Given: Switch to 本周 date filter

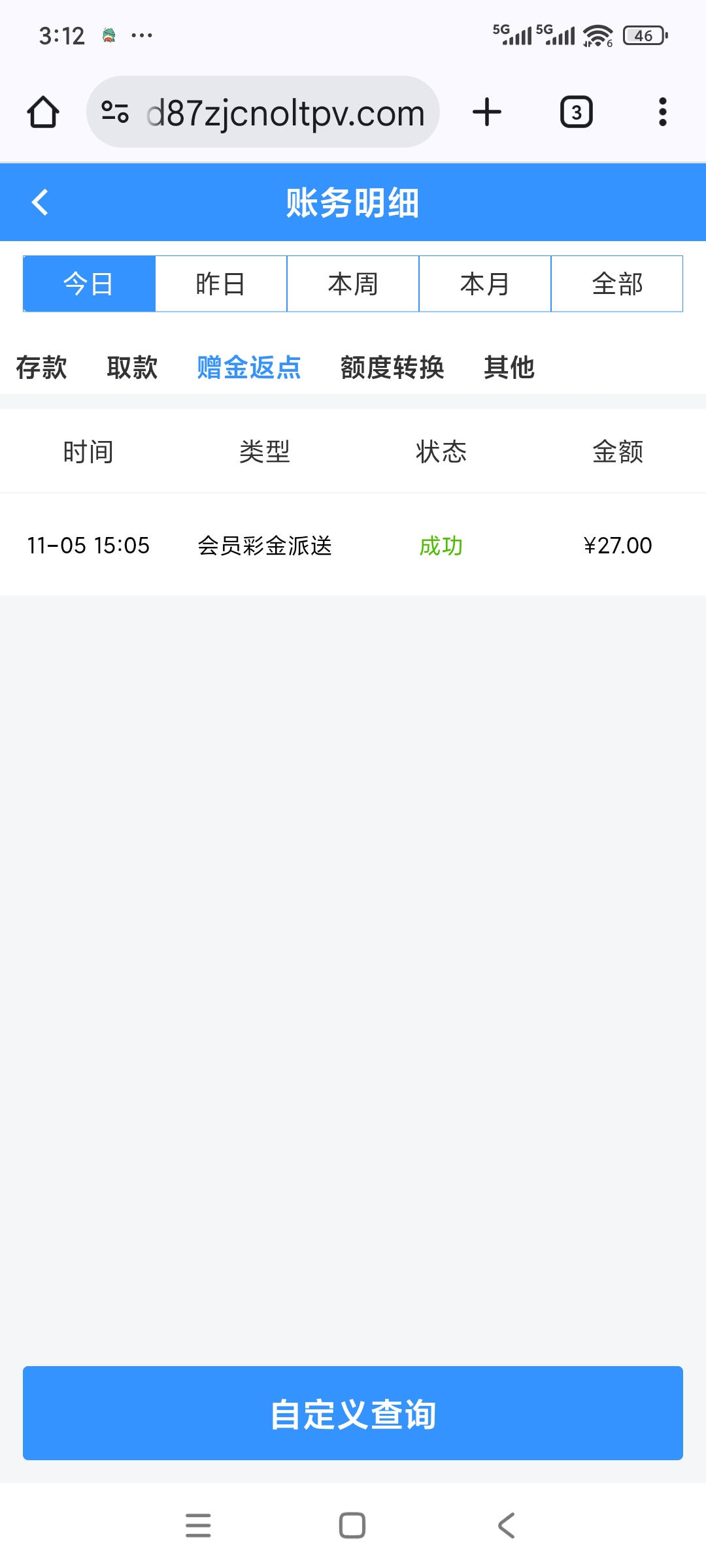Looking at the screenshot, I should 353,284.
